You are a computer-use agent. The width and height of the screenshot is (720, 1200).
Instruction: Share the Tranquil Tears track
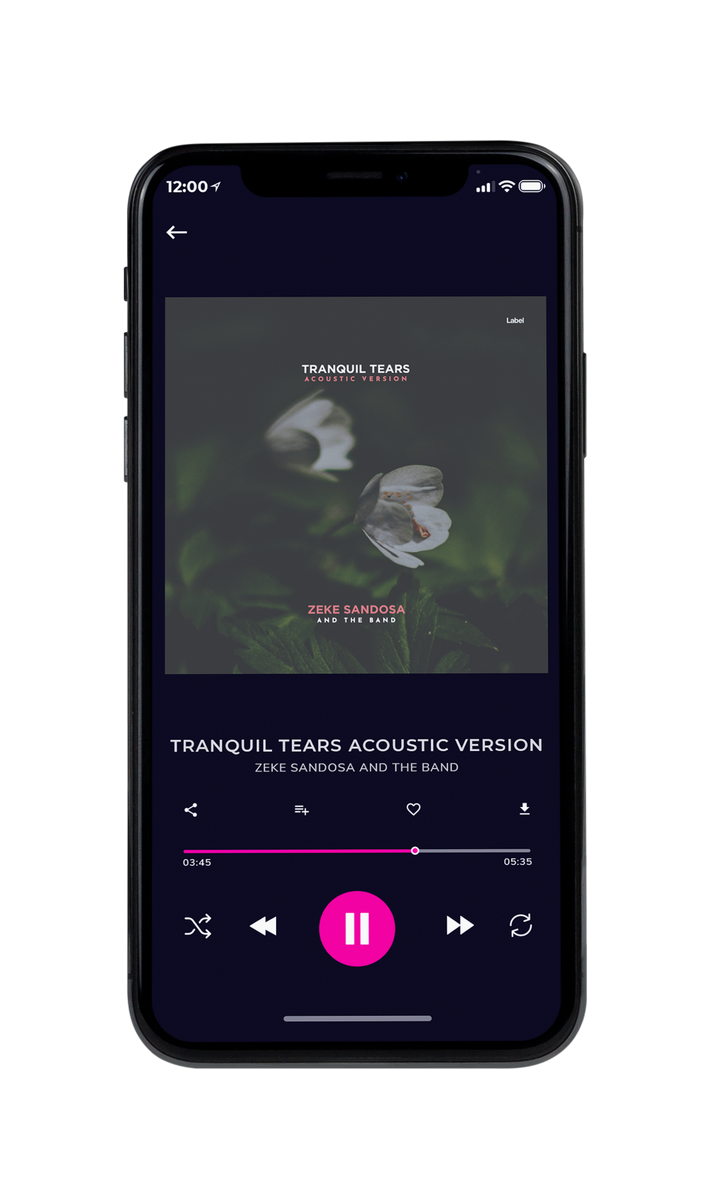191,810
